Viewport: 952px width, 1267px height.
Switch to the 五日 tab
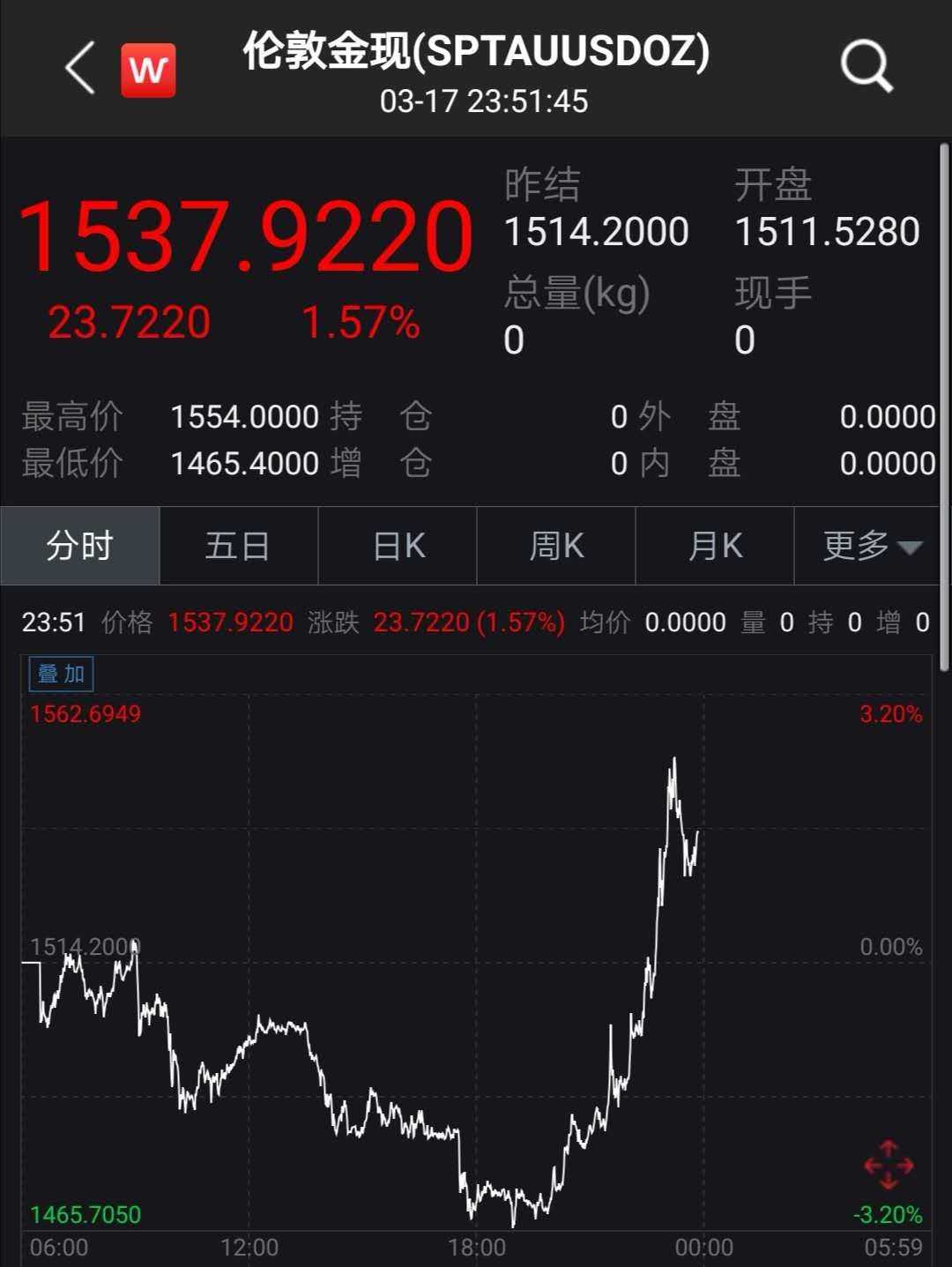pos(238,546)
